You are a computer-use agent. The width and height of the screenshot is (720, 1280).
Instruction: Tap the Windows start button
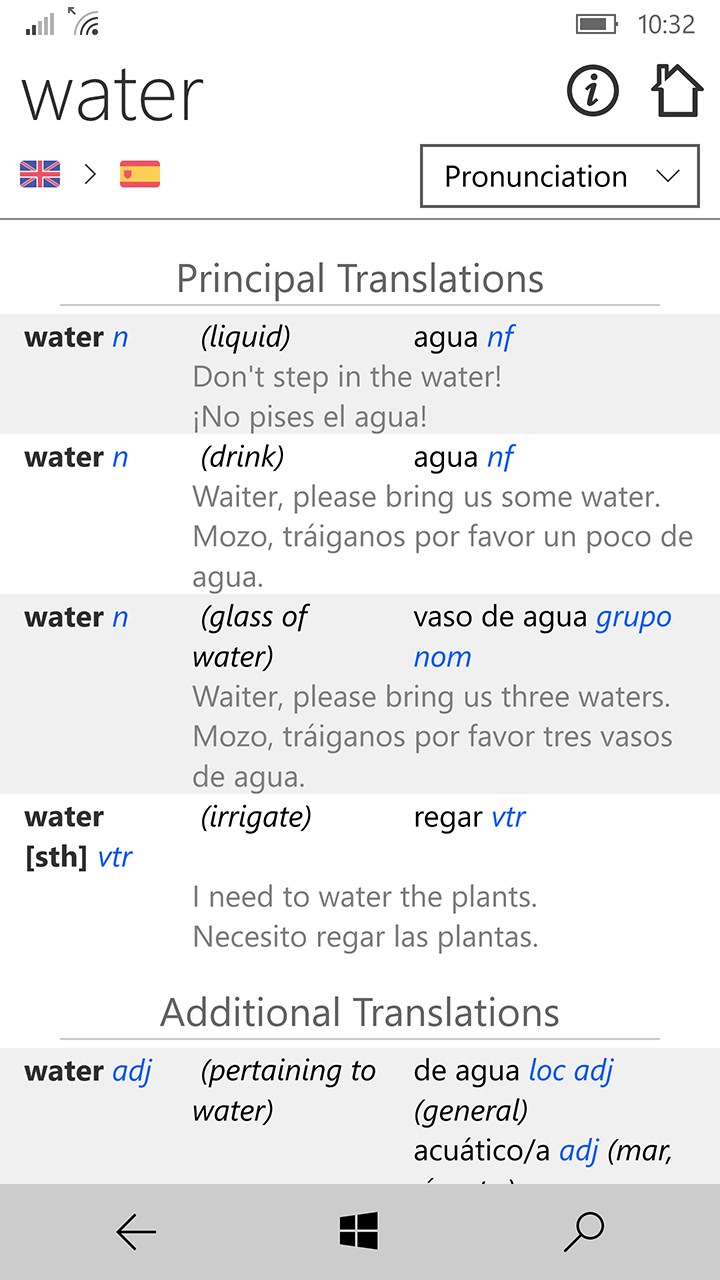(359, 1231)
